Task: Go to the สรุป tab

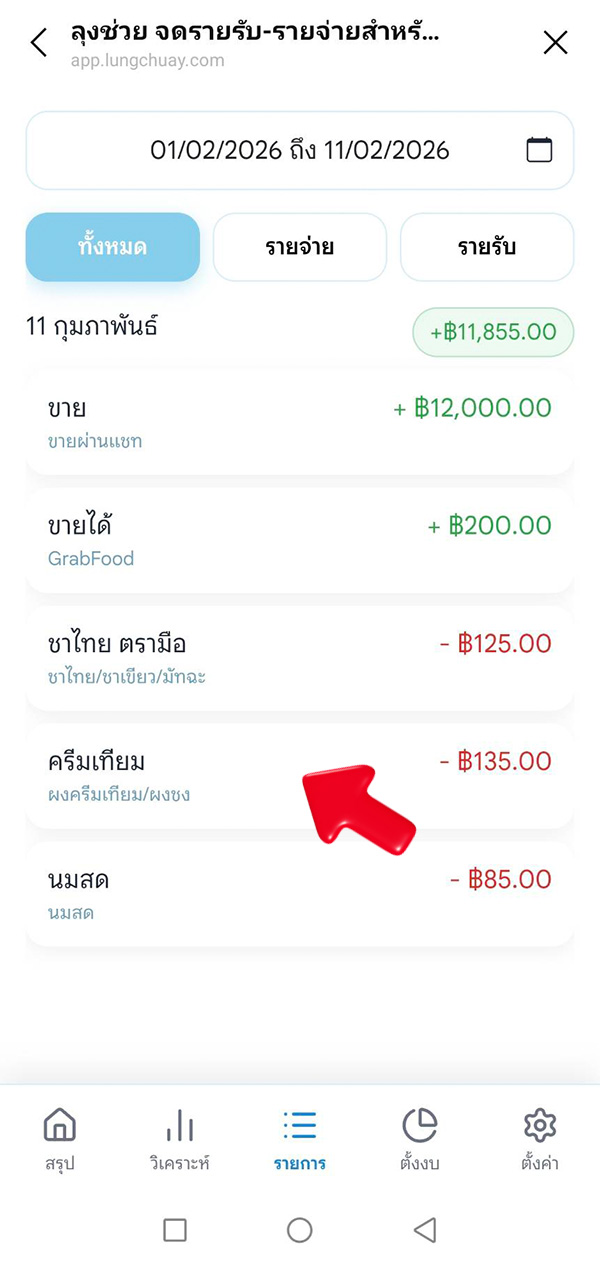Action: 60,1140
